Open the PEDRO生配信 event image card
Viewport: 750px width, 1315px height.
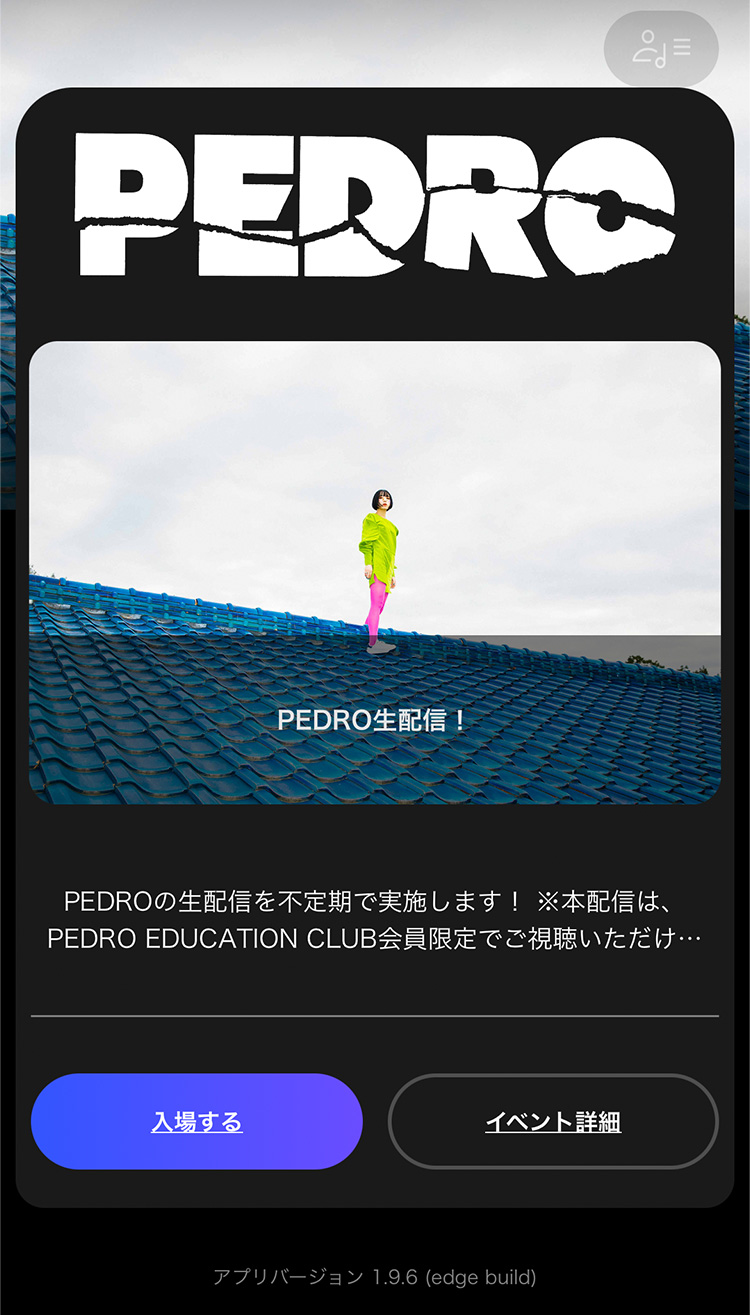(375, 572)
